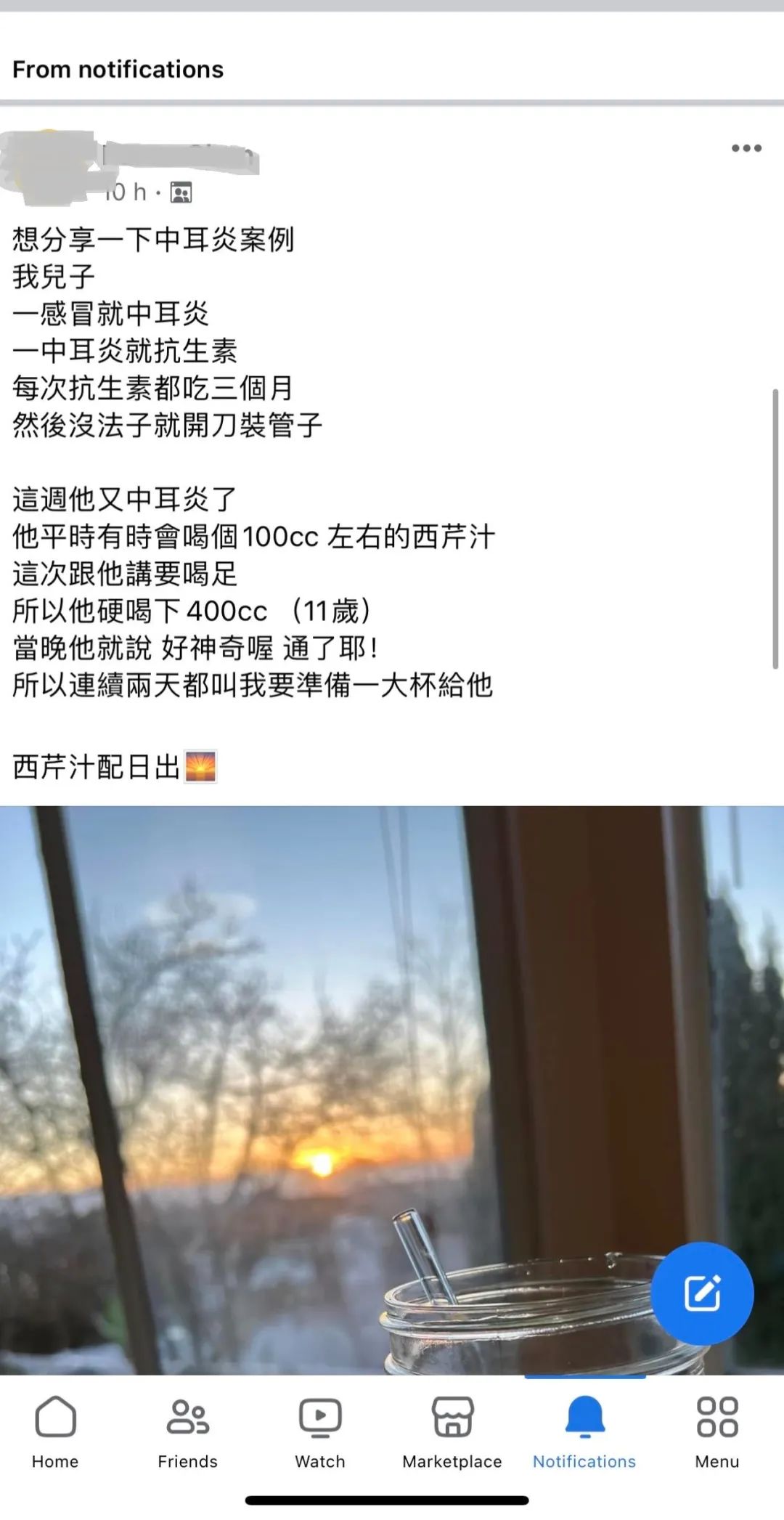
Task: Open the Menu tab
Action: click(717, 1432)
